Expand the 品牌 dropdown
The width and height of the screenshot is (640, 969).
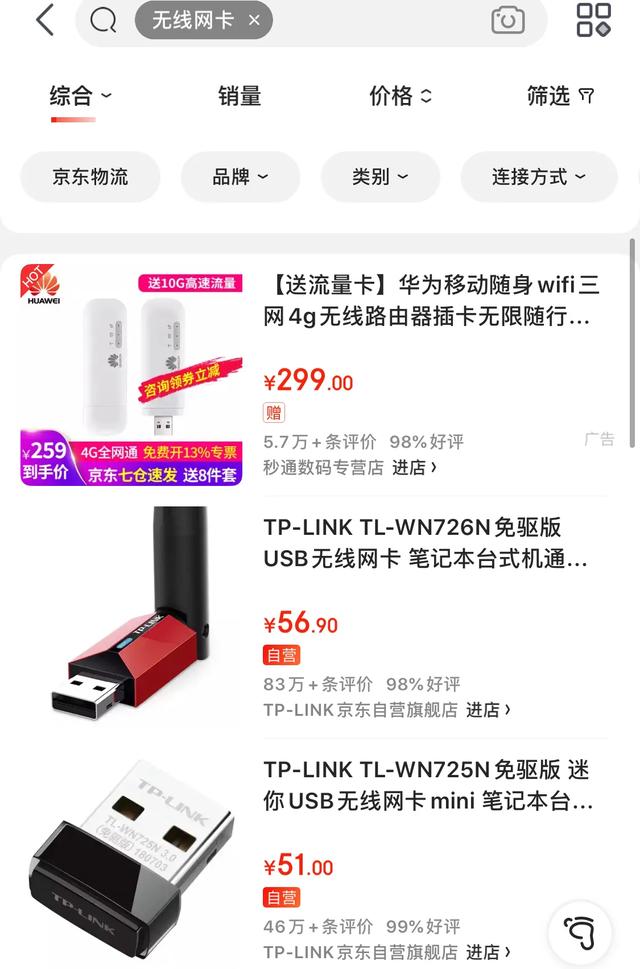240,177
